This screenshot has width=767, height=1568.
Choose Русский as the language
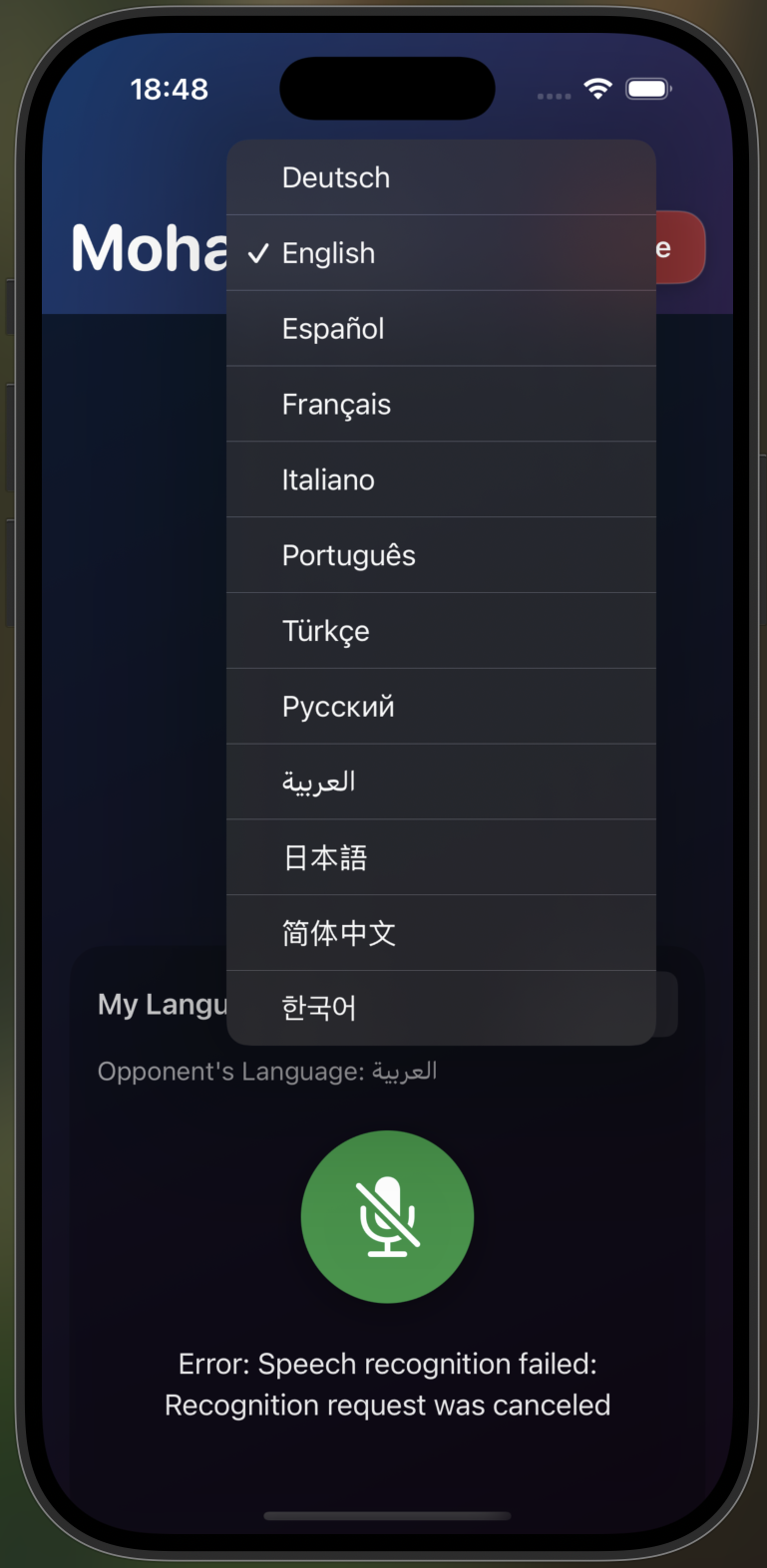[441, 707]
